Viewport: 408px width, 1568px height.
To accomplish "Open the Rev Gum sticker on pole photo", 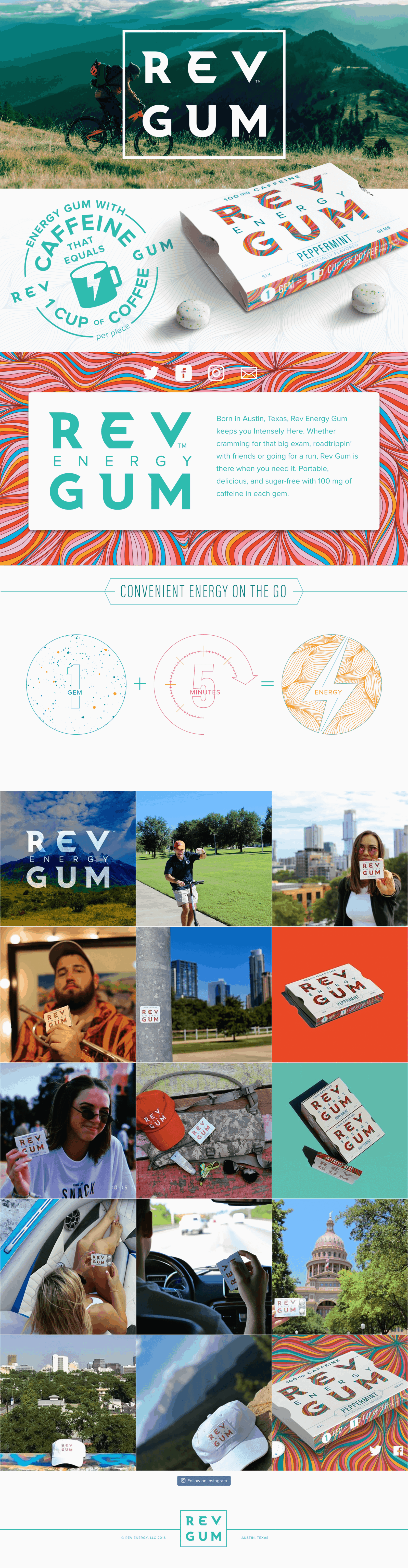I will tap(204, 995).
